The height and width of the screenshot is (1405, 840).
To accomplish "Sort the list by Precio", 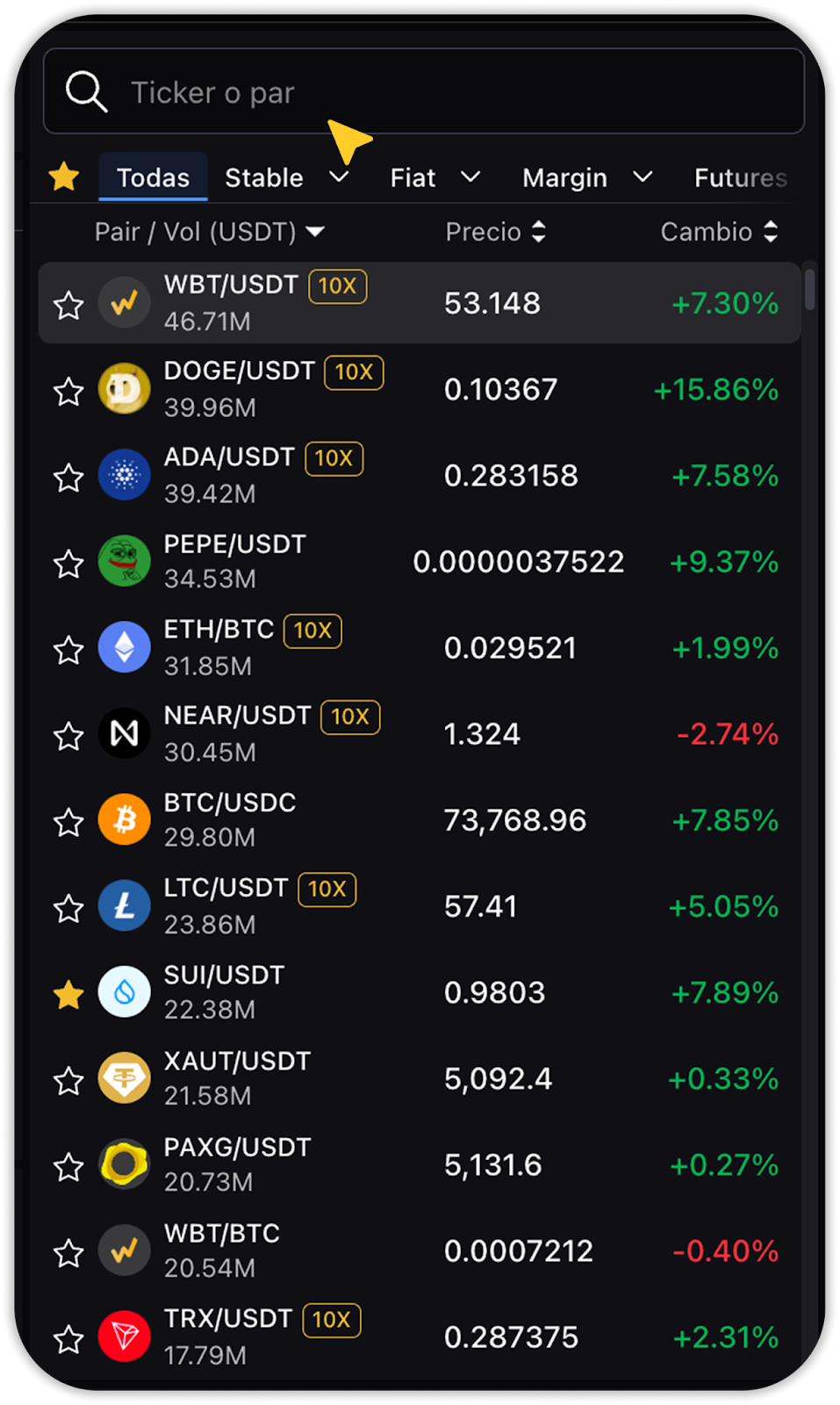I will (x=495, y=232).
